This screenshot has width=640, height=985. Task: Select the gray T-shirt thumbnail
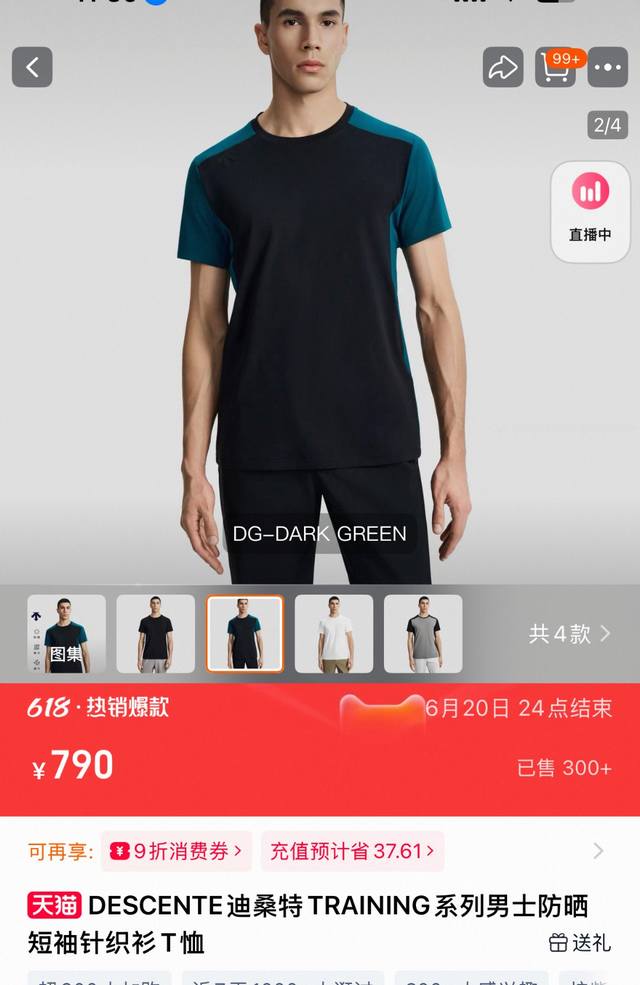[423, 634]
